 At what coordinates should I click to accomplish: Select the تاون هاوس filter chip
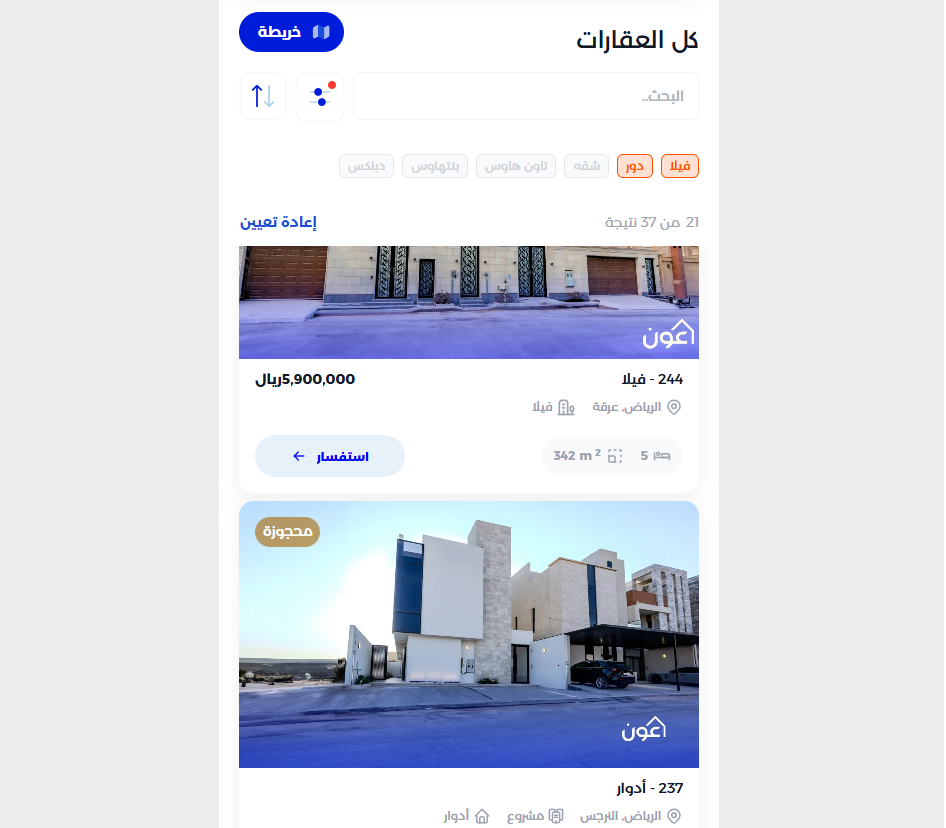[x=515, y=166]
